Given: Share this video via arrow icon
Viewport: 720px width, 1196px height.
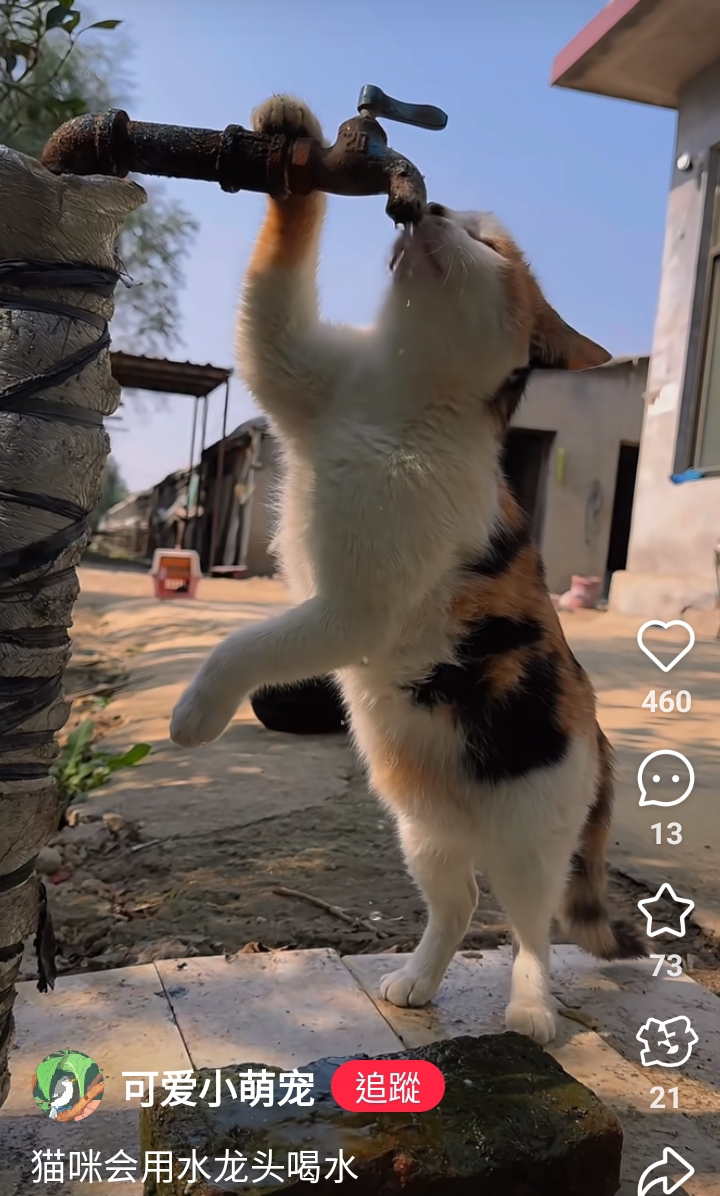Looking at the screenshot, I should (x=666, y=1170).
